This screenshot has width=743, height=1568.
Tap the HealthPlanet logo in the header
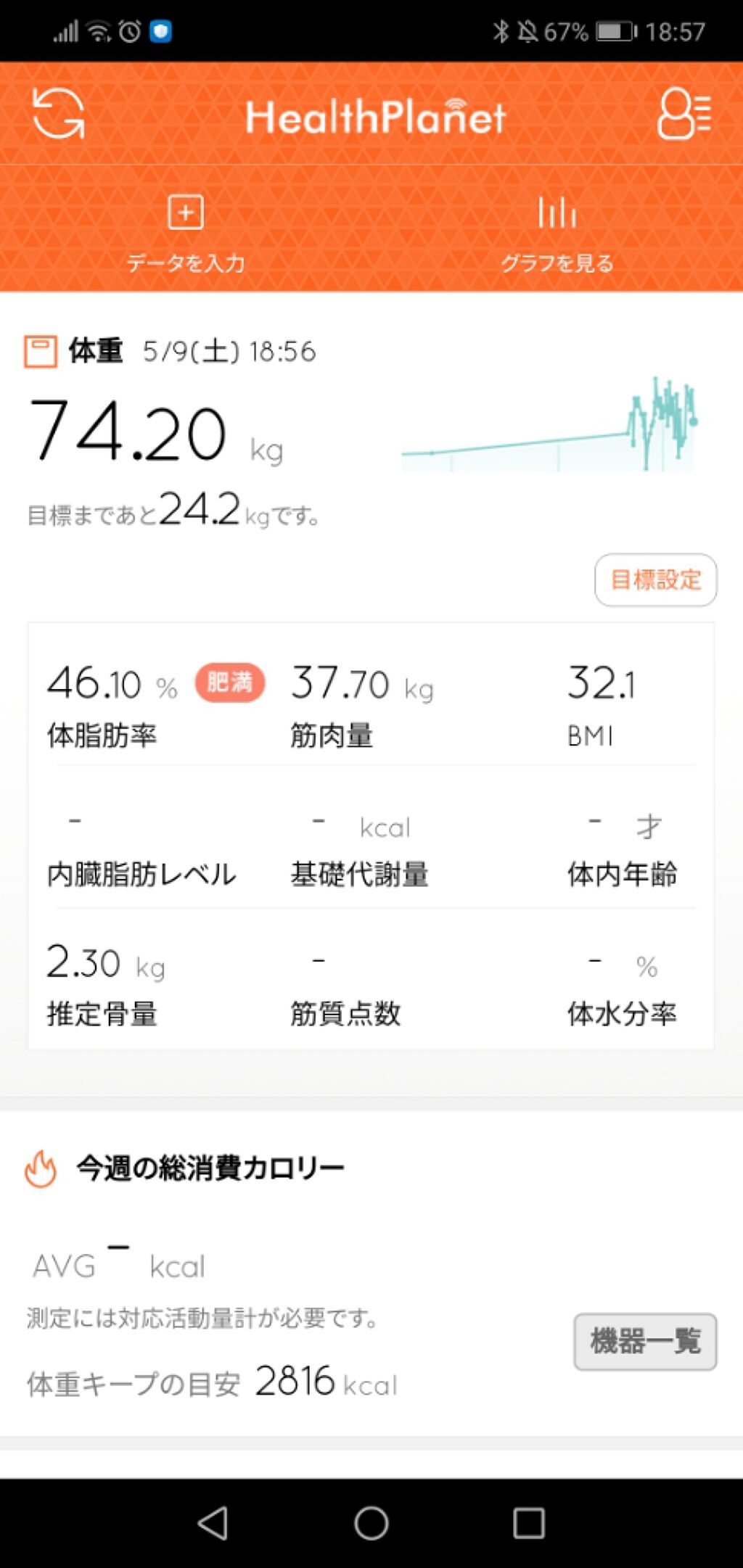click(x=374, y=116)
